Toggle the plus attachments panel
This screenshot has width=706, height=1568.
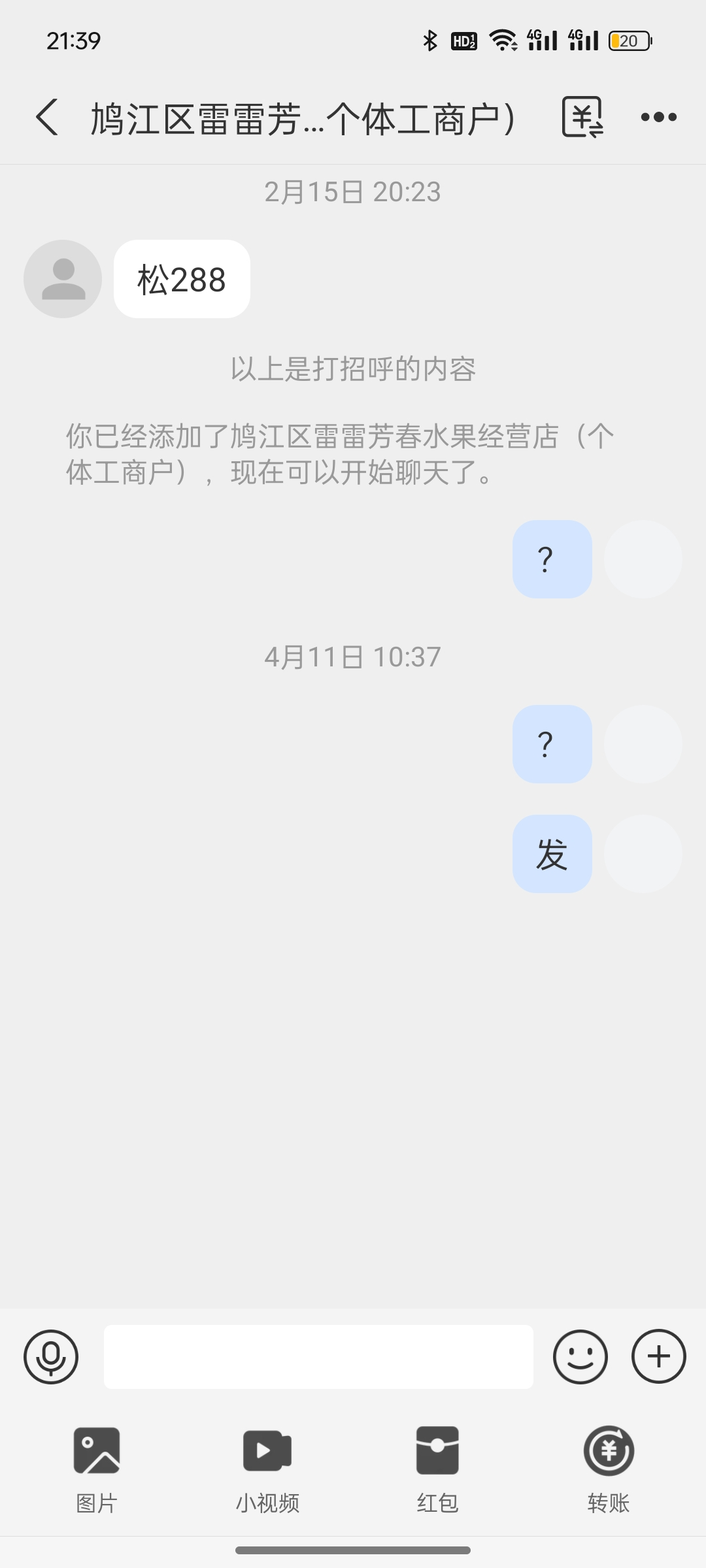(x=658, y=1357)
